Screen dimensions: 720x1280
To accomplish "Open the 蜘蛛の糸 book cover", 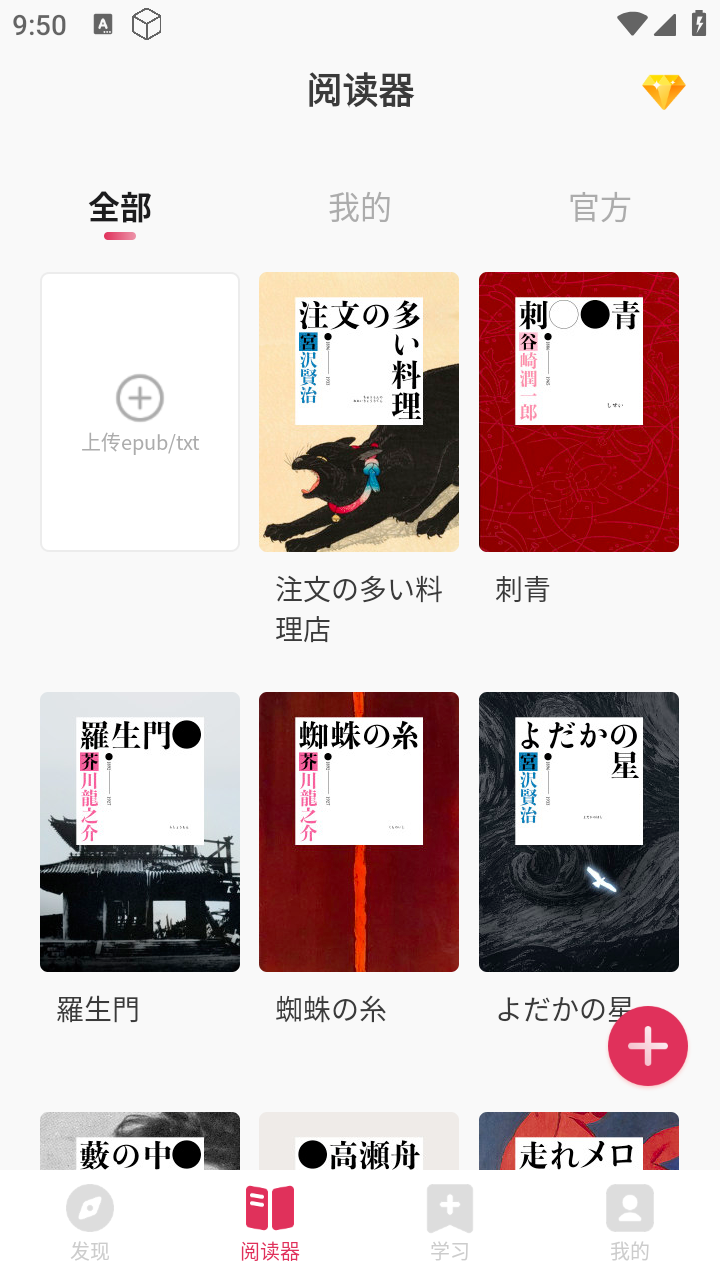I will click(358, 831).
